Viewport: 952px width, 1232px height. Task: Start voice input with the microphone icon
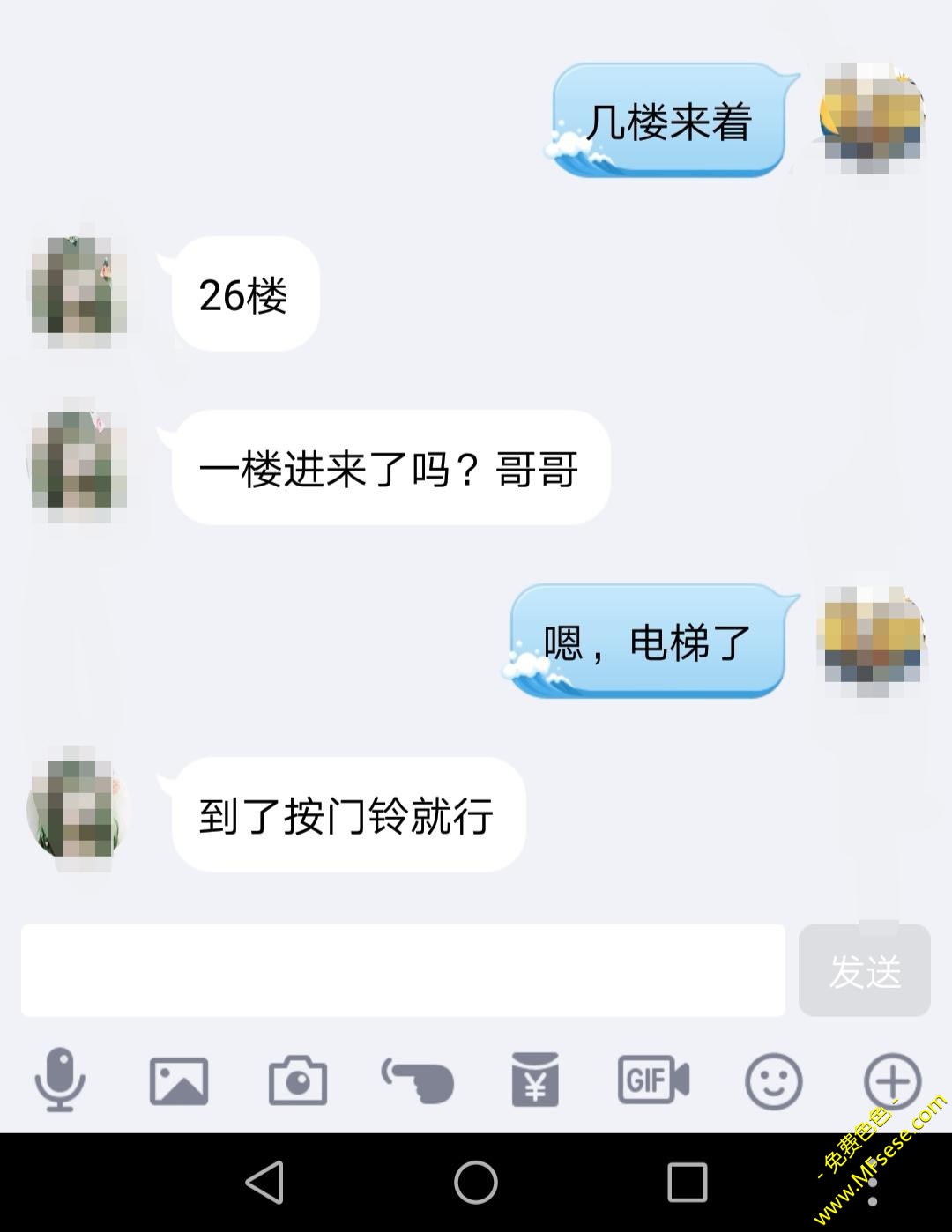tap(60, 1080)
